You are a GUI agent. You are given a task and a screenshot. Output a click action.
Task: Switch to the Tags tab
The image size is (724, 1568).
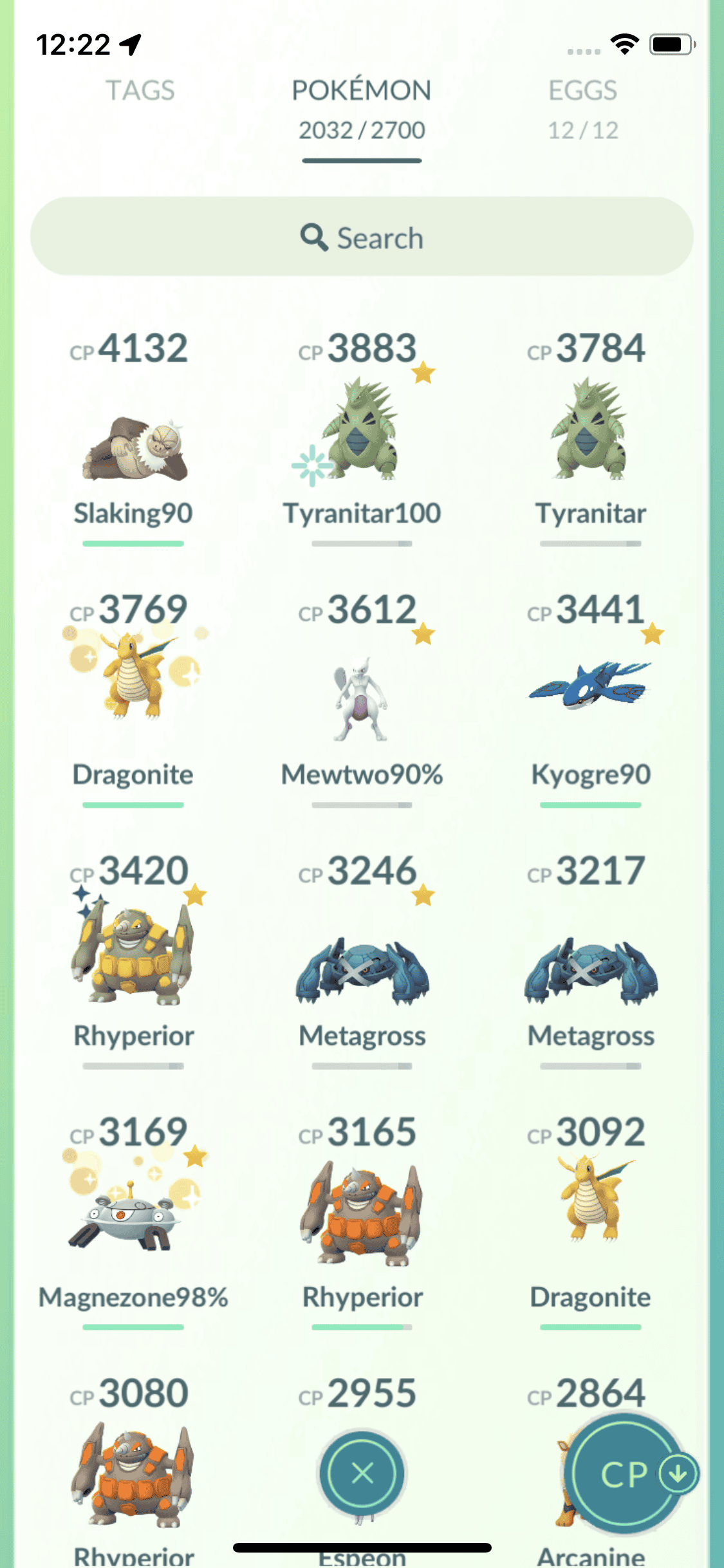pos(140,91)
